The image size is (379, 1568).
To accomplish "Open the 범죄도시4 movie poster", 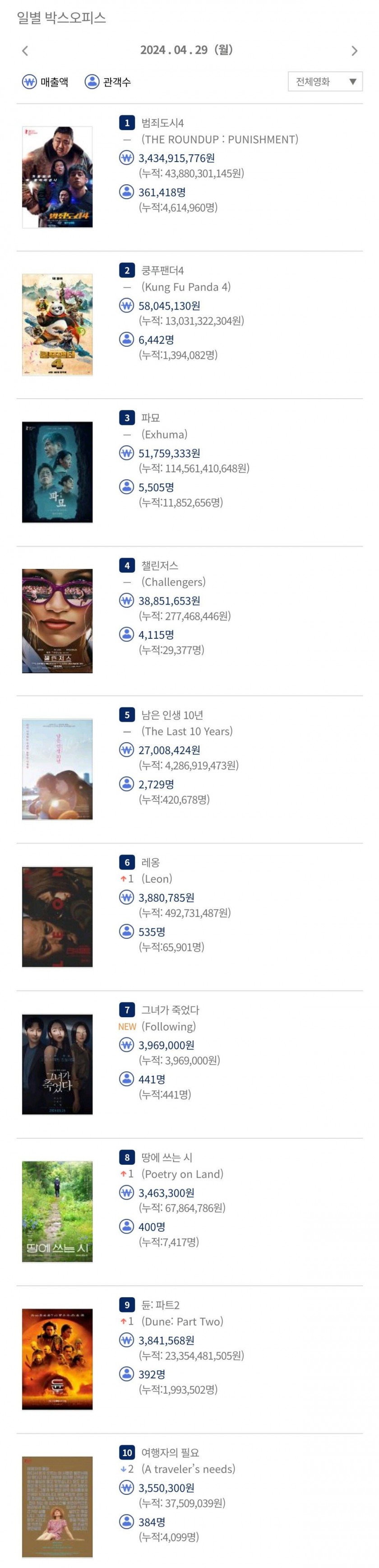I will (x=57, y=177).
